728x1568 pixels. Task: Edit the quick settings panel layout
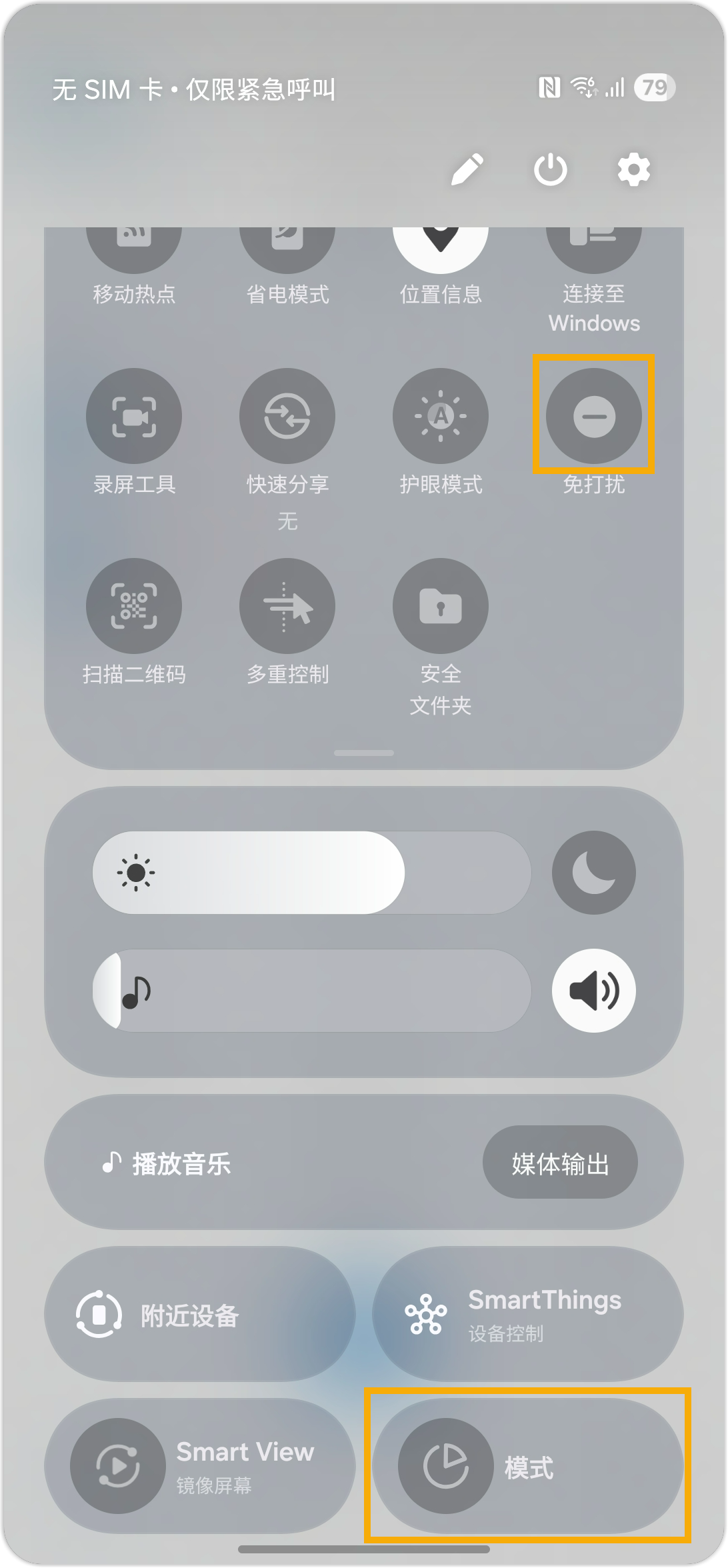[467, 169]
